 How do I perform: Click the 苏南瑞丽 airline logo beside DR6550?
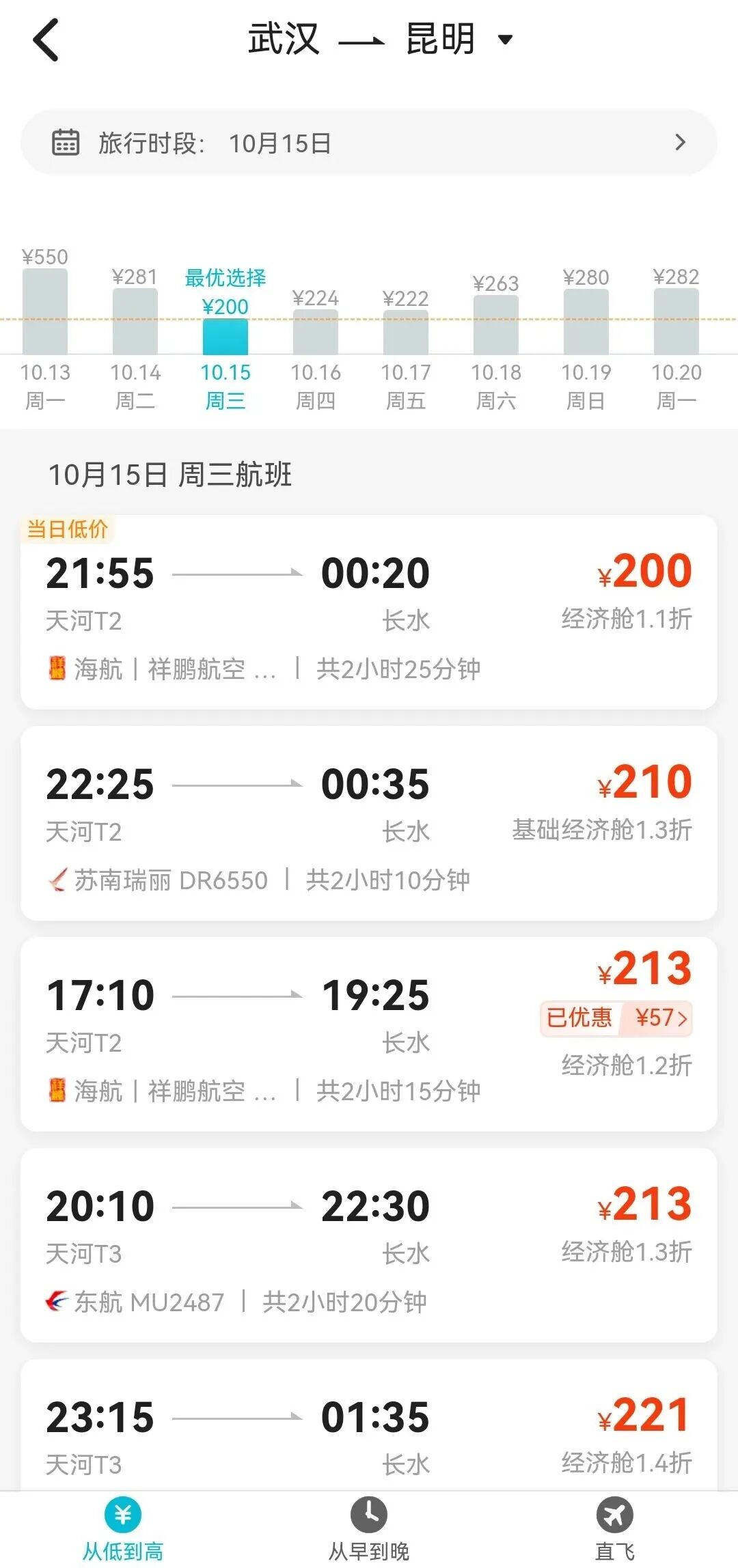point(58,880)
